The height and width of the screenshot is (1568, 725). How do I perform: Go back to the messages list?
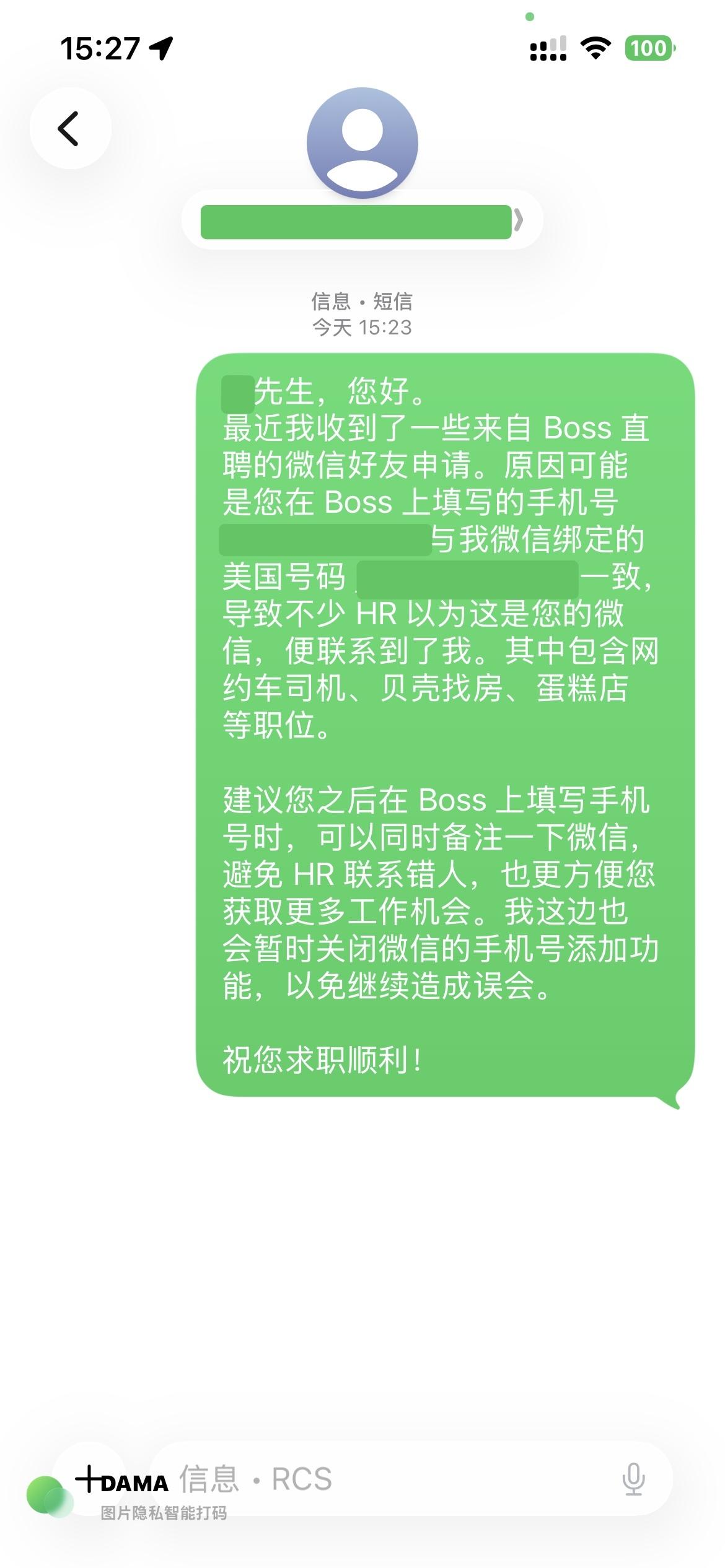click(x=70, y=128)
